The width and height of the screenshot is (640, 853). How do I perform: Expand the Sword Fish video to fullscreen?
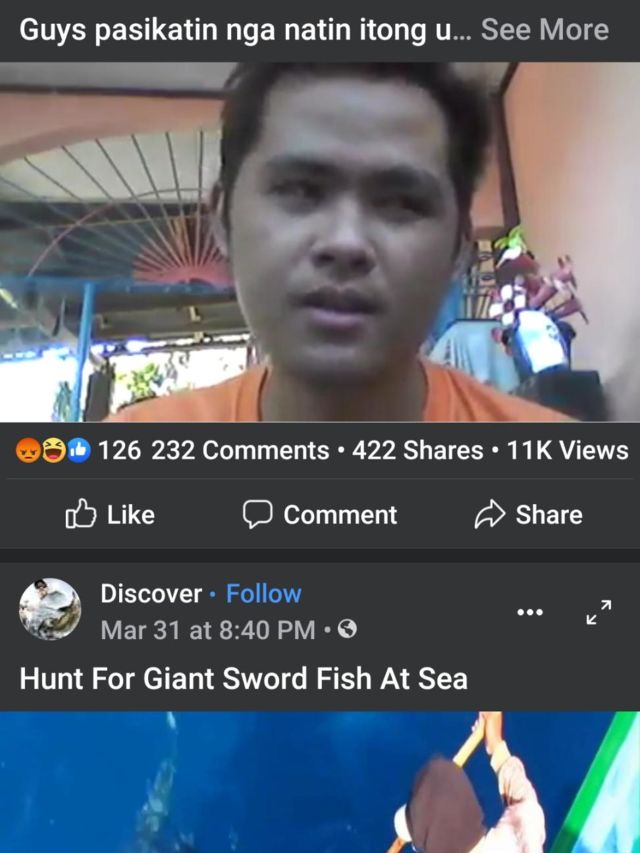pyautogui.click(x=598, y=612)
